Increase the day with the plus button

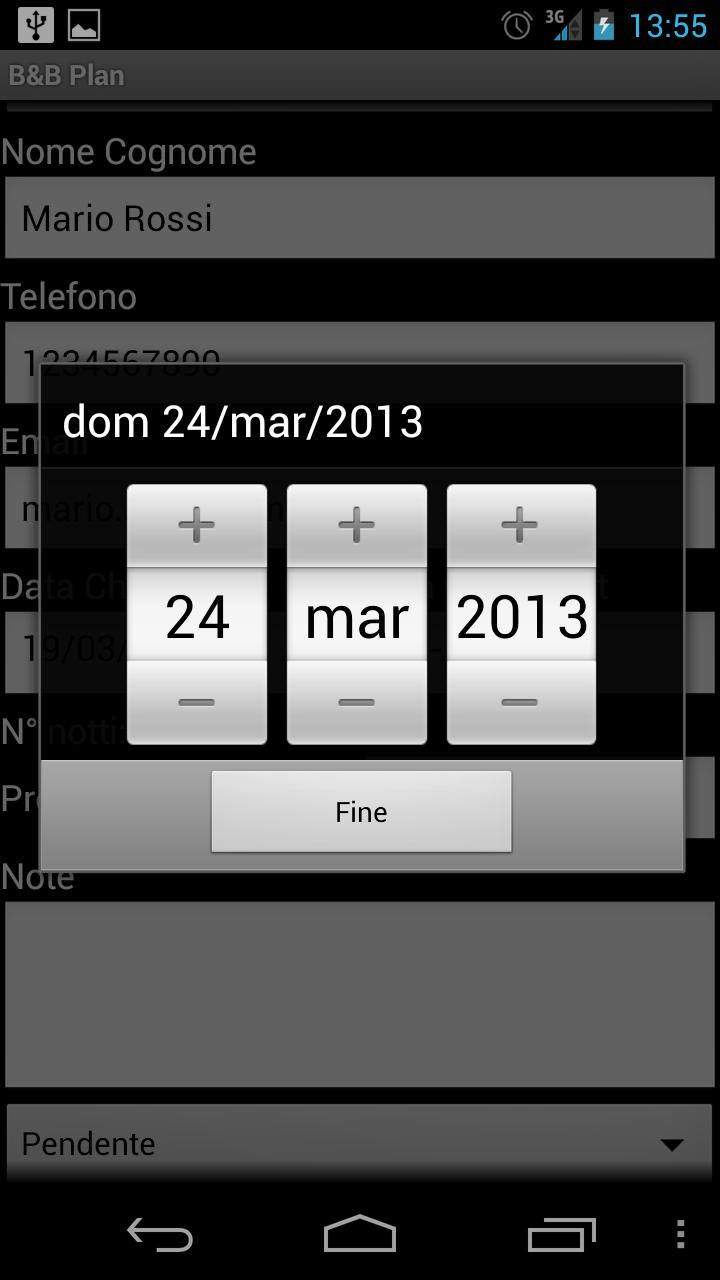coord(197,525)
